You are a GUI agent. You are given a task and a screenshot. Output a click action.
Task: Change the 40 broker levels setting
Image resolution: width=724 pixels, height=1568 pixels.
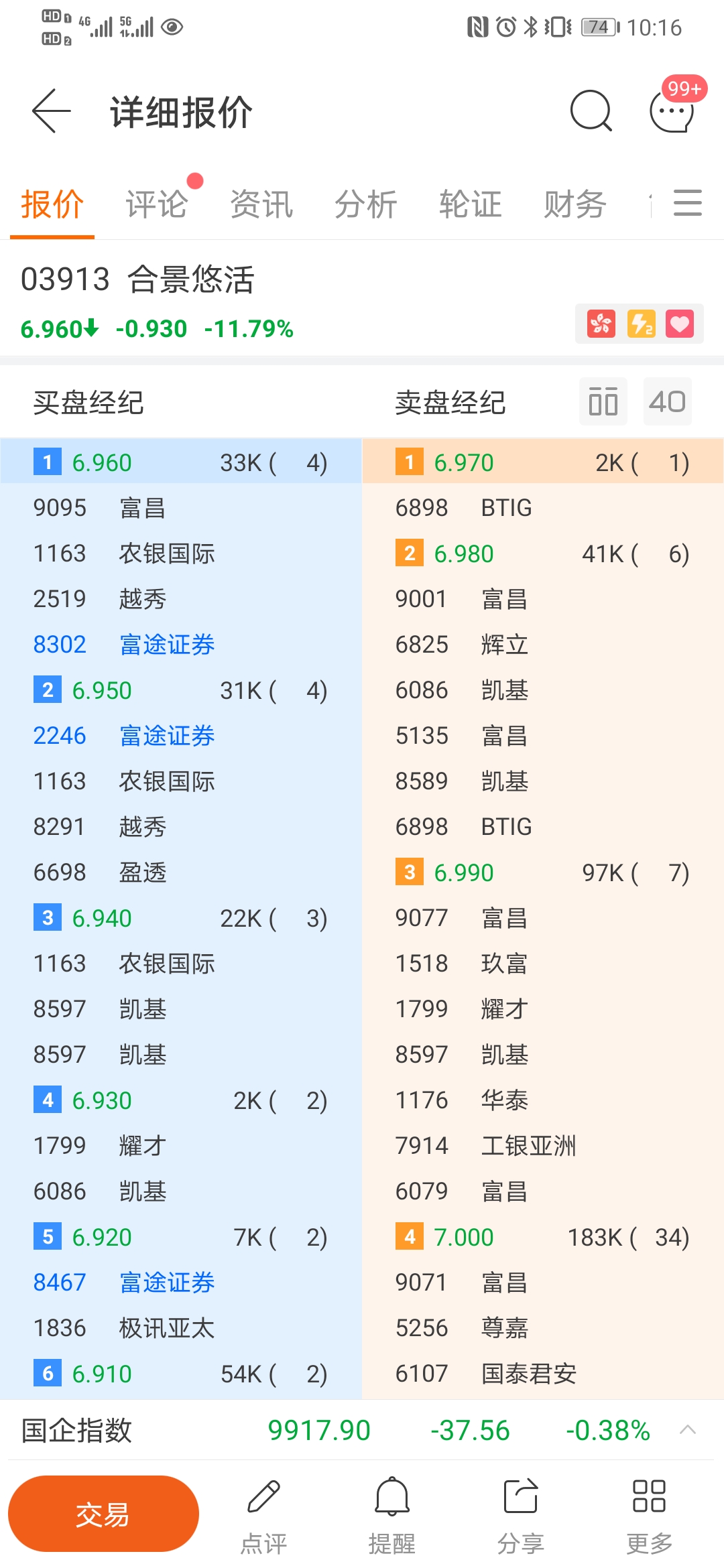pyautogui.click(x=667, y=401)
